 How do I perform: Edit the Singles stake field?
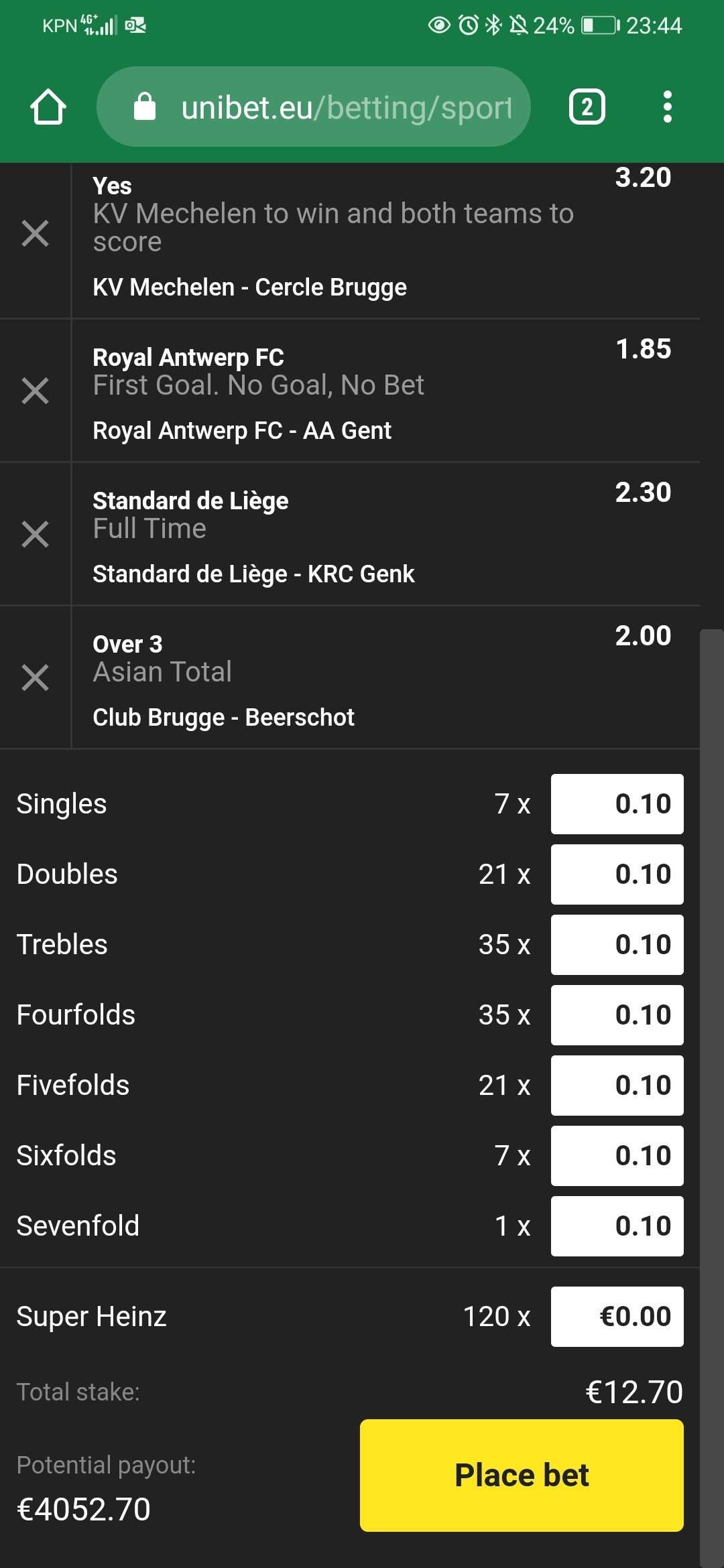point(617,804)
